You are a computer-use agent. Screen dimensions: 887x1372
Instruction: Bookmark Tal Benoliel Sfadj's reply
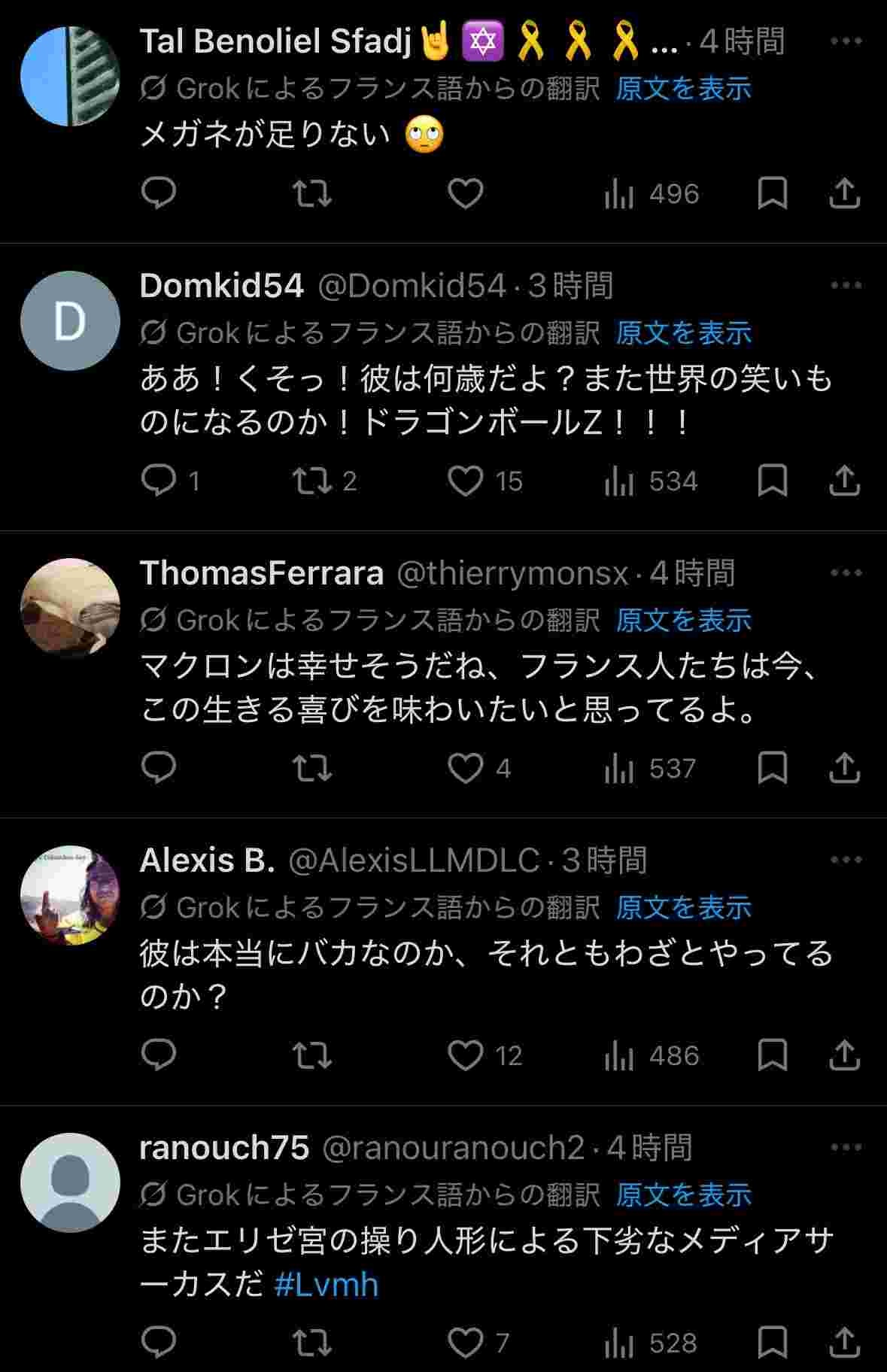point(772,194)
